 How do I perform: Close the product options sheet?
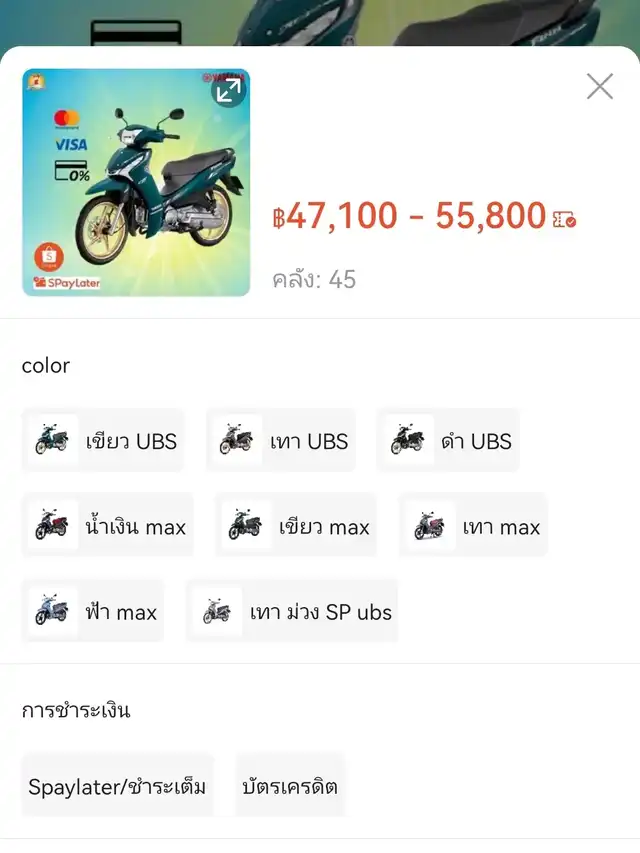600,87
